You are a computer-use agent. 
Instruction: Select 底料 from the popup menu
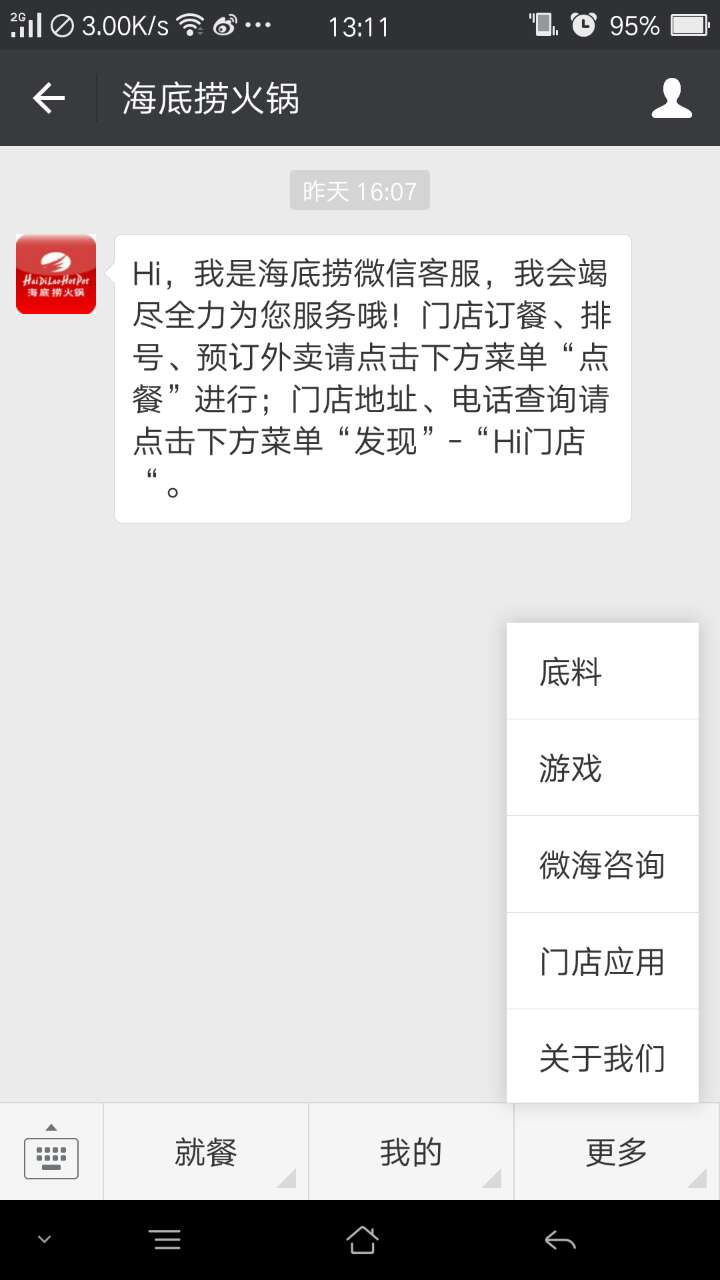[x=602, y=672]
